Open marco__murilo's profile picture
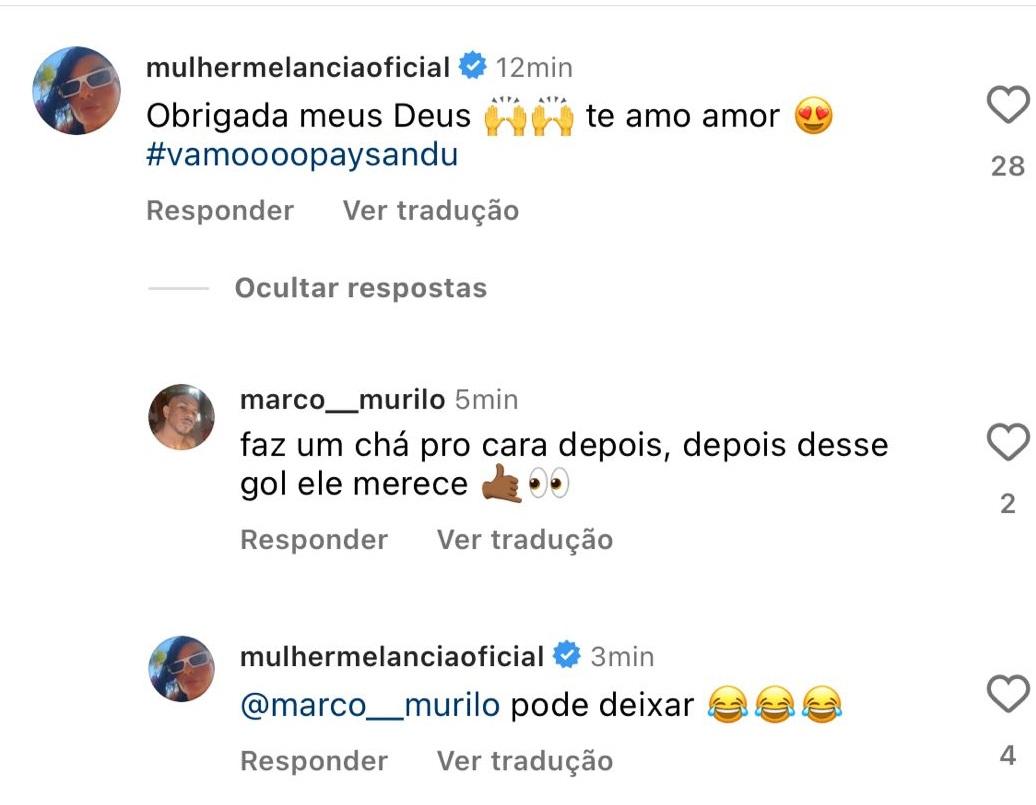 coord(182,417)
